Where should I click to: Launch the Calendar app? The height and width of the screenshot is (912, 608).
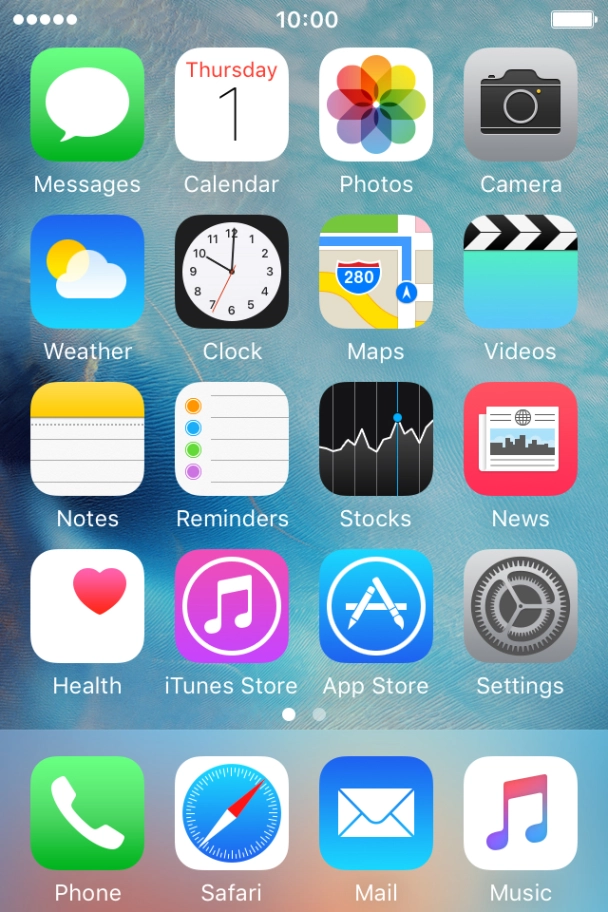point(231,104)
